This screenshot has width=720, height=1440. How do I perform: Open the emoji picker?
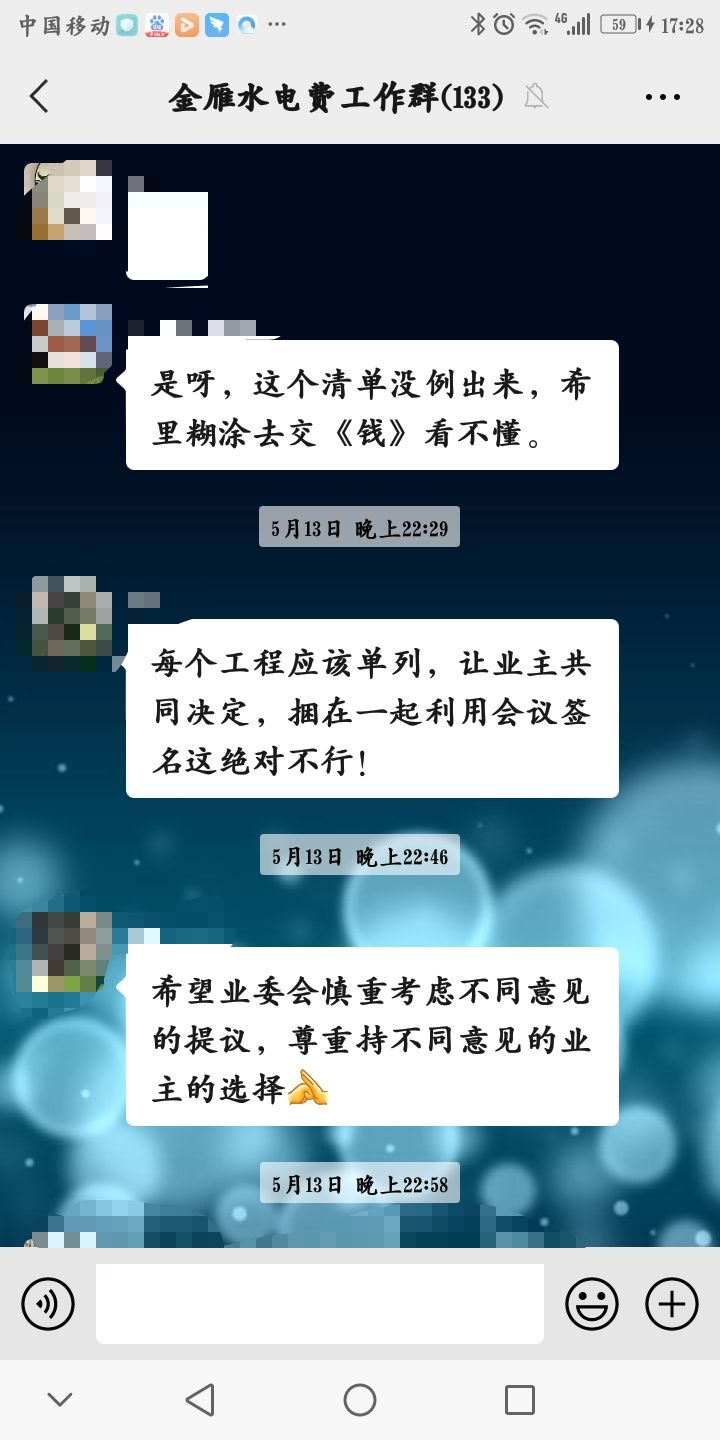coord(591,1304)
